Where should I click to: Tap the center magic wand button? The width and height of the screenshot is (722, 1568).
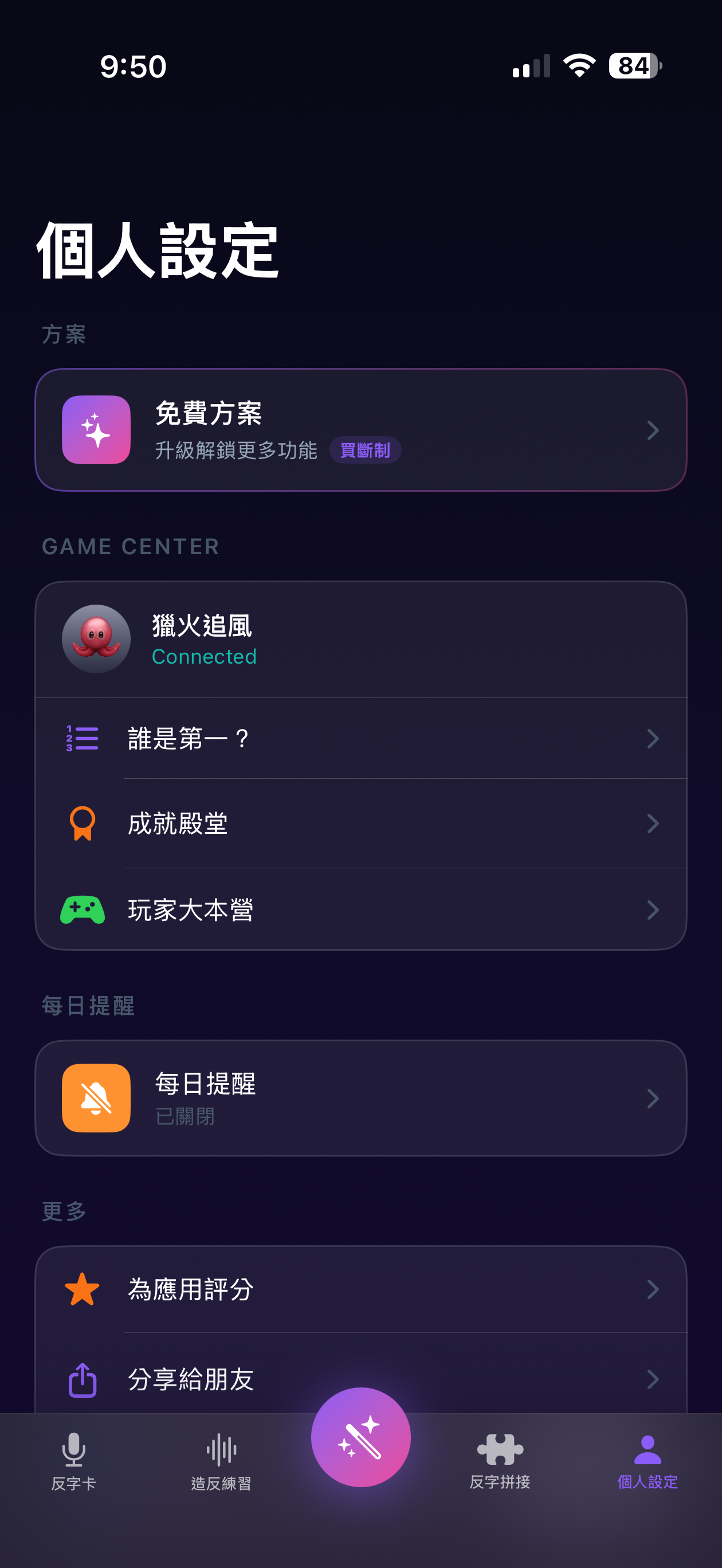point(360,1437)
